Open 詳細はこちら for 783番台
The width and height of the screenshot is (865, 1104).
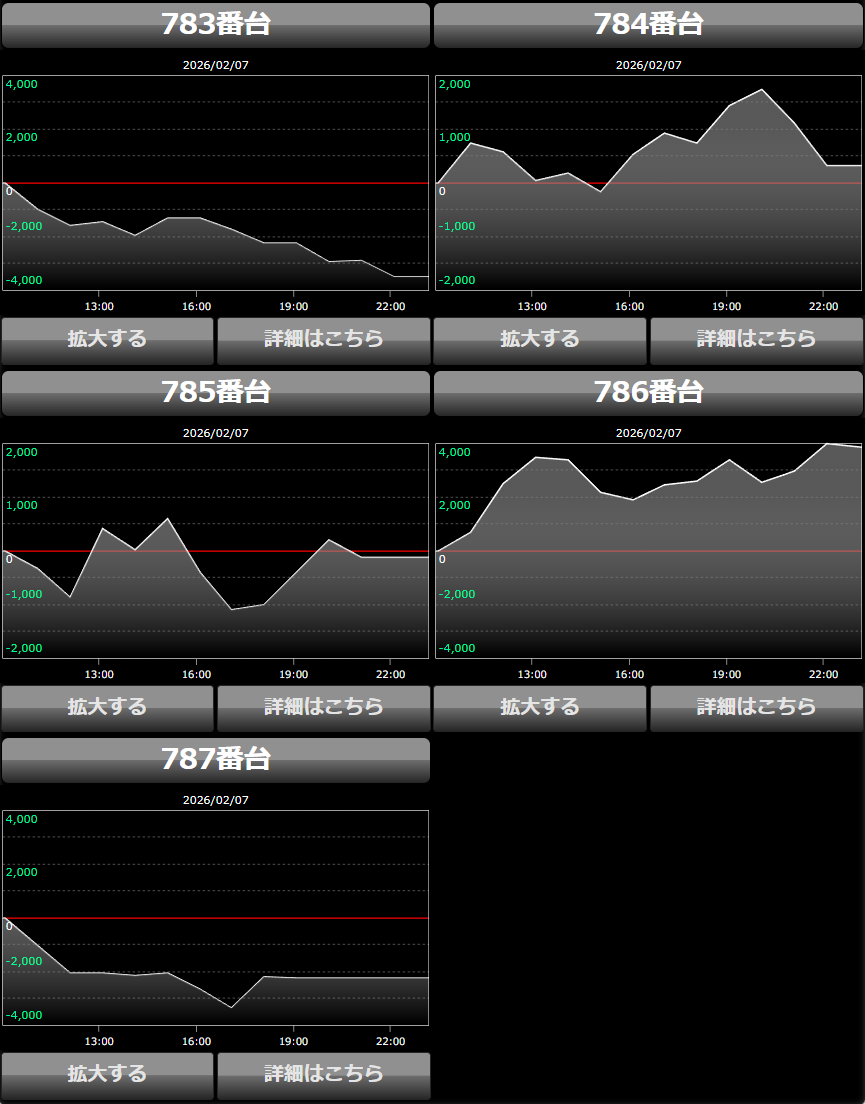click(x=323, y=340)
